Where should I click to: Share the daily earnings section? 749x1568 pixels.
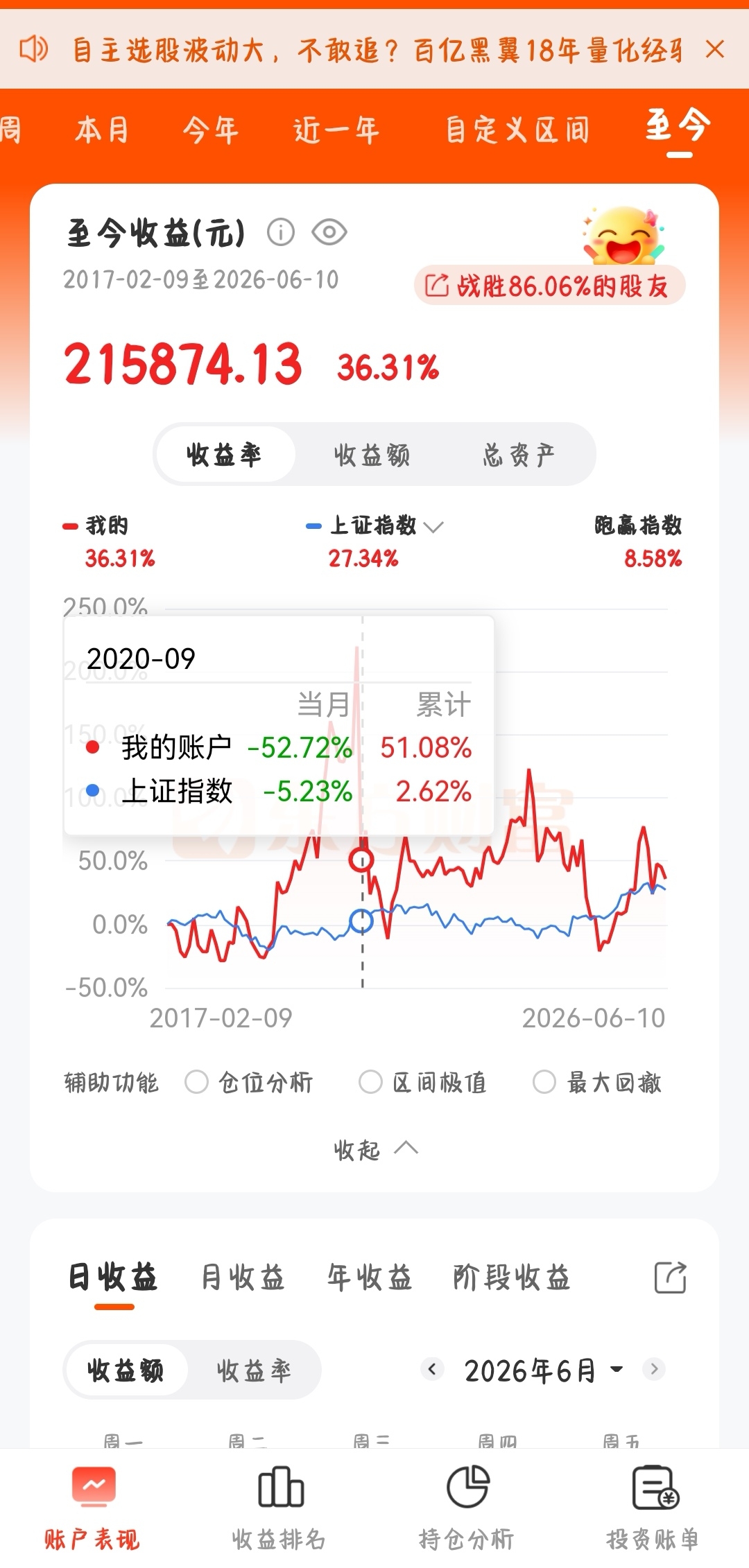tap(671, 1278)
